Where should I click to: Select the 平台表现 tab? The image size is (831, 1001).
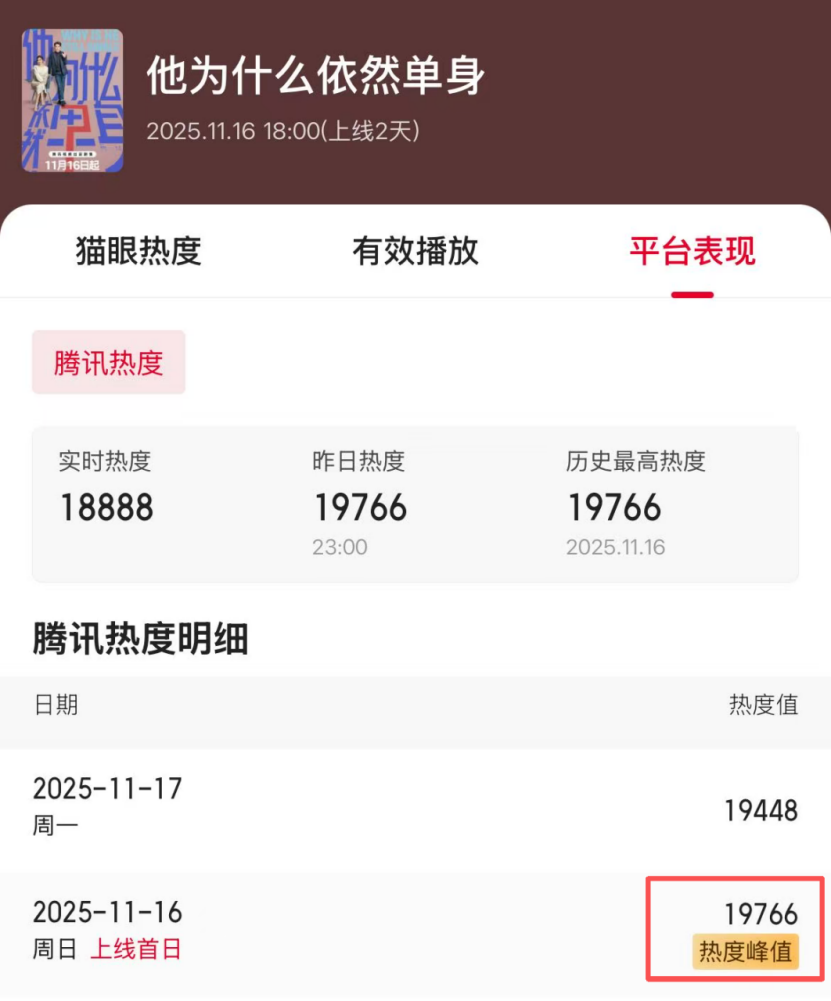[x=692, y=252]
